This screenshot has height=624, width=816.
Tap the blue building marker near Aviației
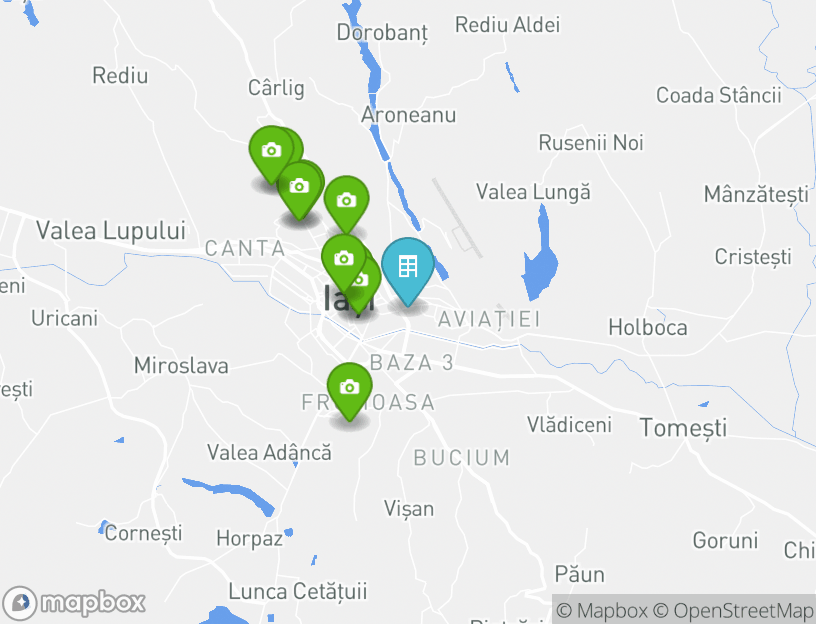click(407, 267)
